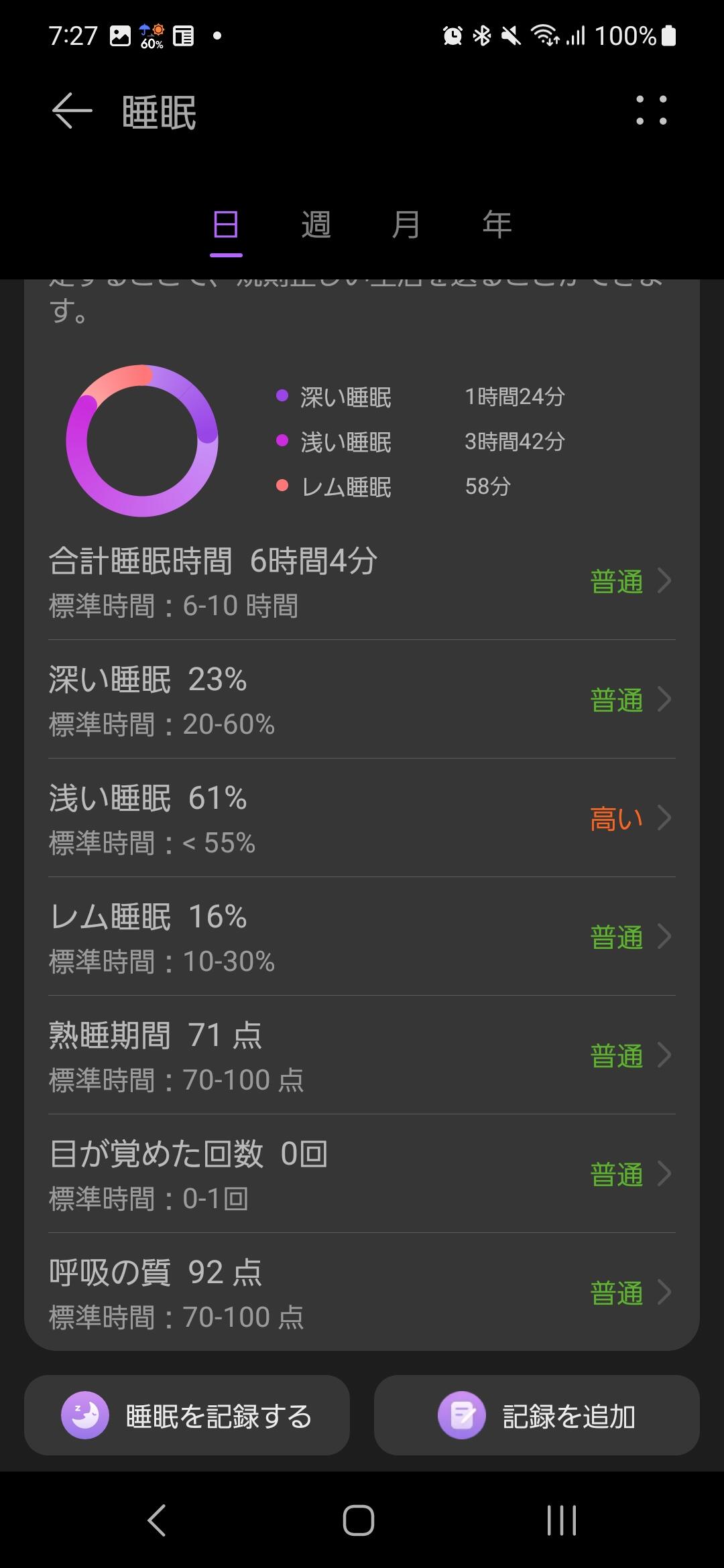Open recent apps from the navigation bar
Screen dimensions: 724x1568
click(x=561, y=1520)
